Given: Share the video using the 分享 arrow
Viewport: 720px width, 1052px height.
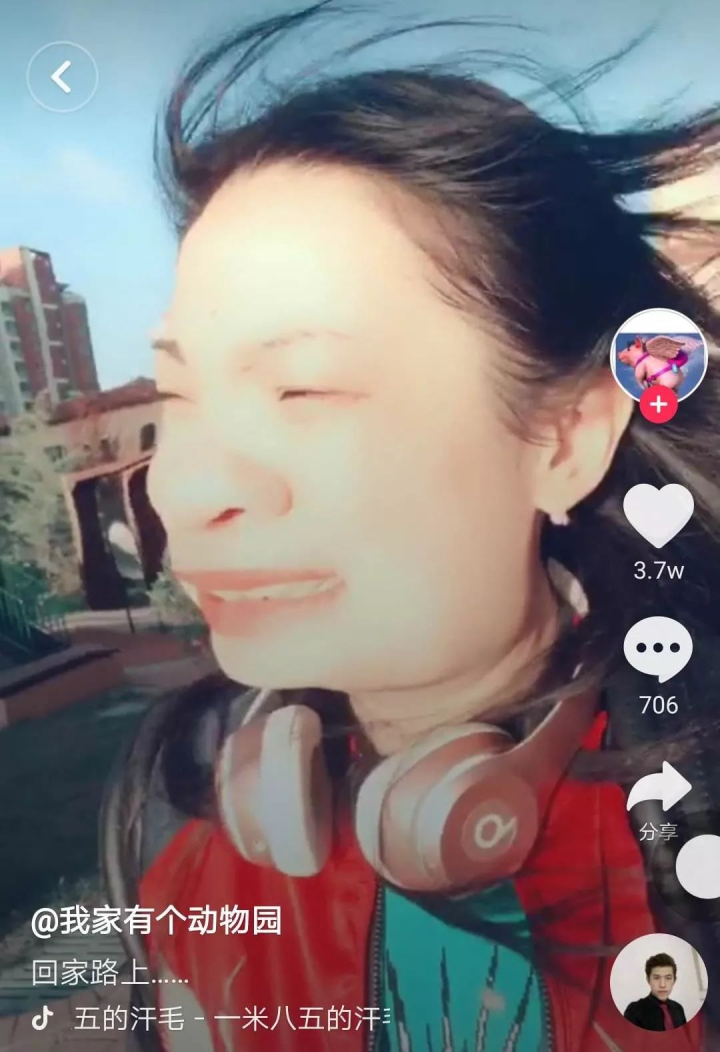Looking at the screenshot, I should click(x=658, y=790).
